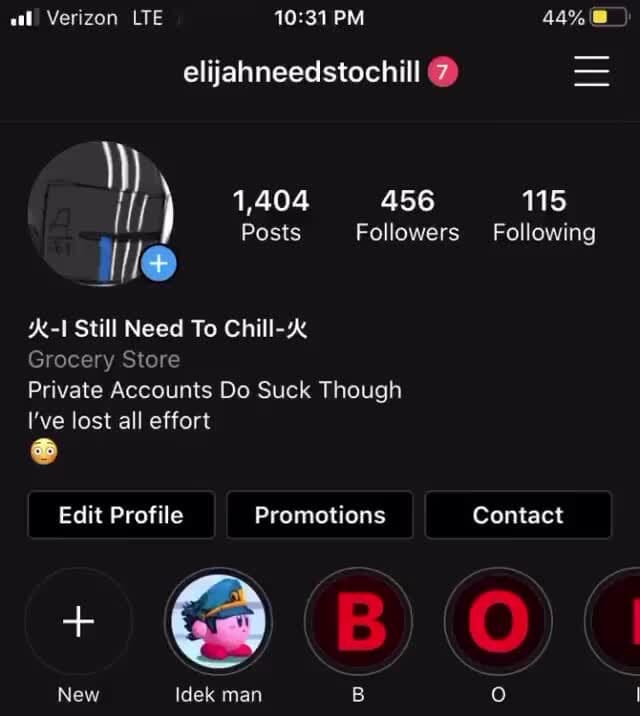Open the hamburger menu
This screenshot has height=716, width=640.
(591, 71)
